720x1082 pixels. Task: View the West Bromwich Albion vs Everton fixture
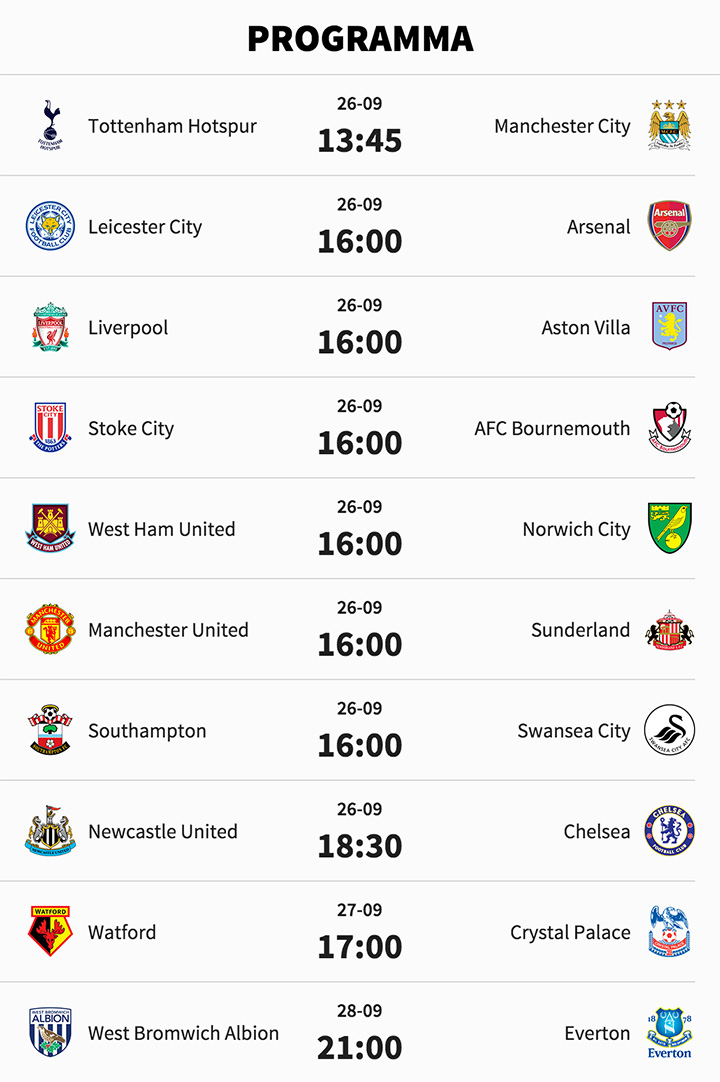[x=360, y=1033]
